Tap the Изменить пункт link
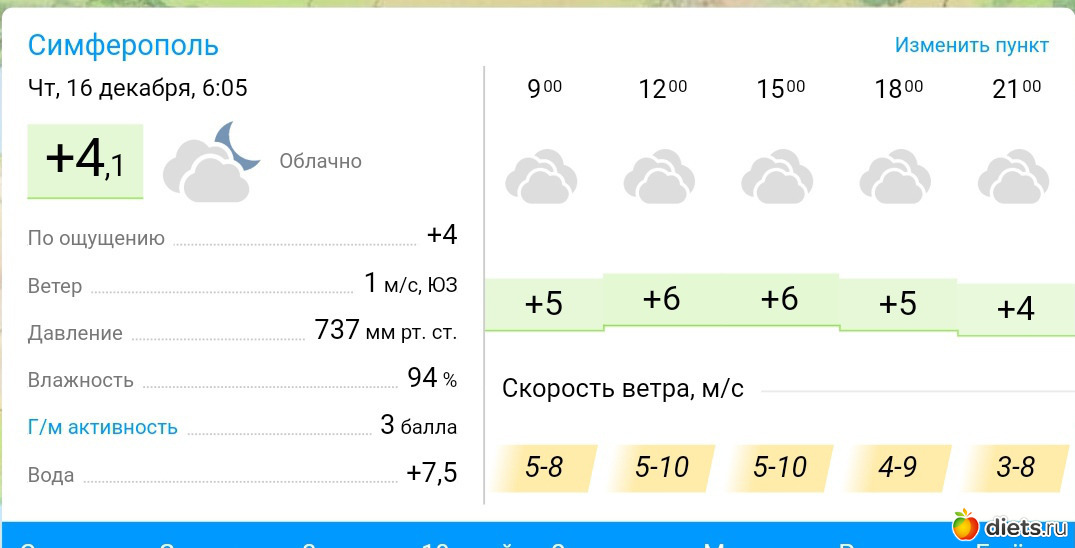The width and height of the screenshot is (1075, 548). [971, 45]
